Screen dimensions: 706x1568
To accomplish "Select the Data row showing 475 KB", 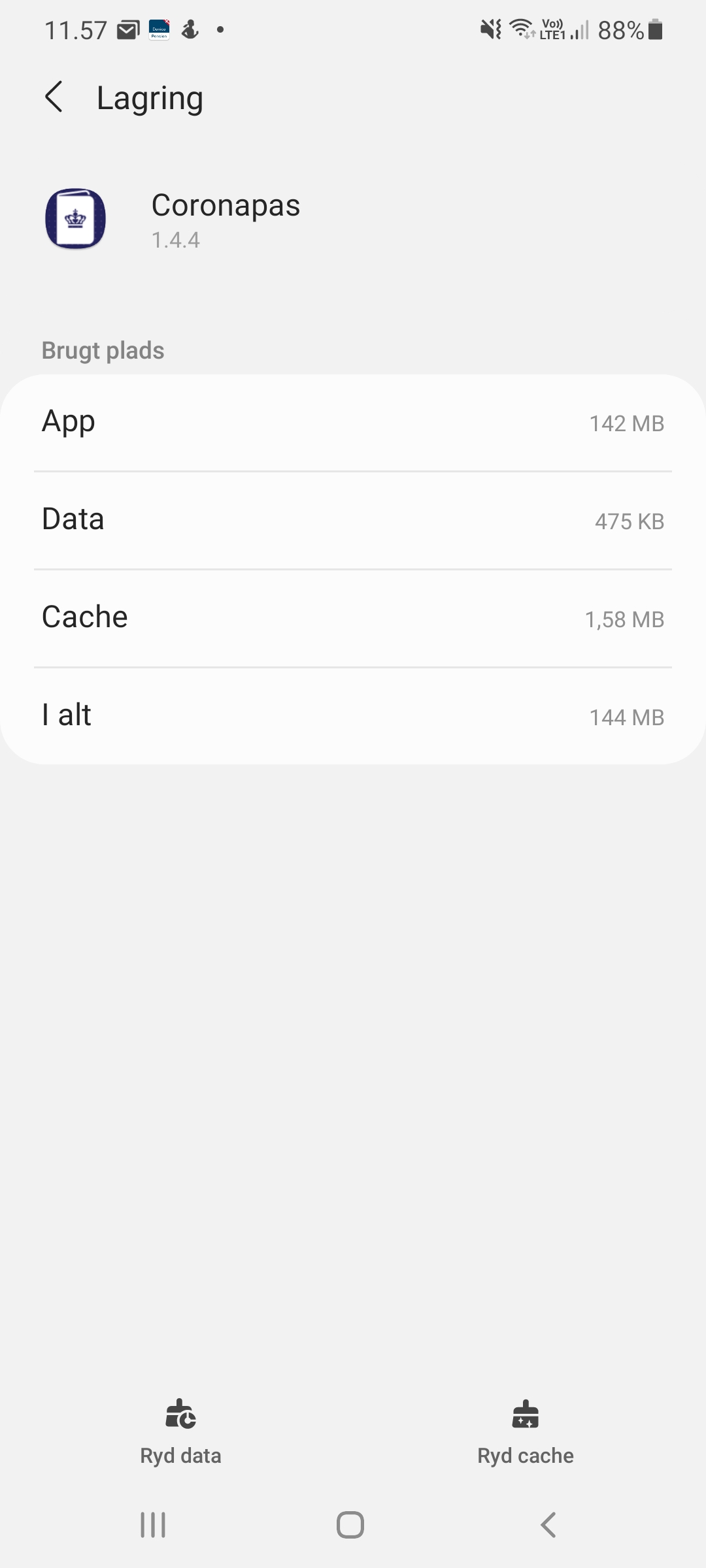I will [353, 519].
